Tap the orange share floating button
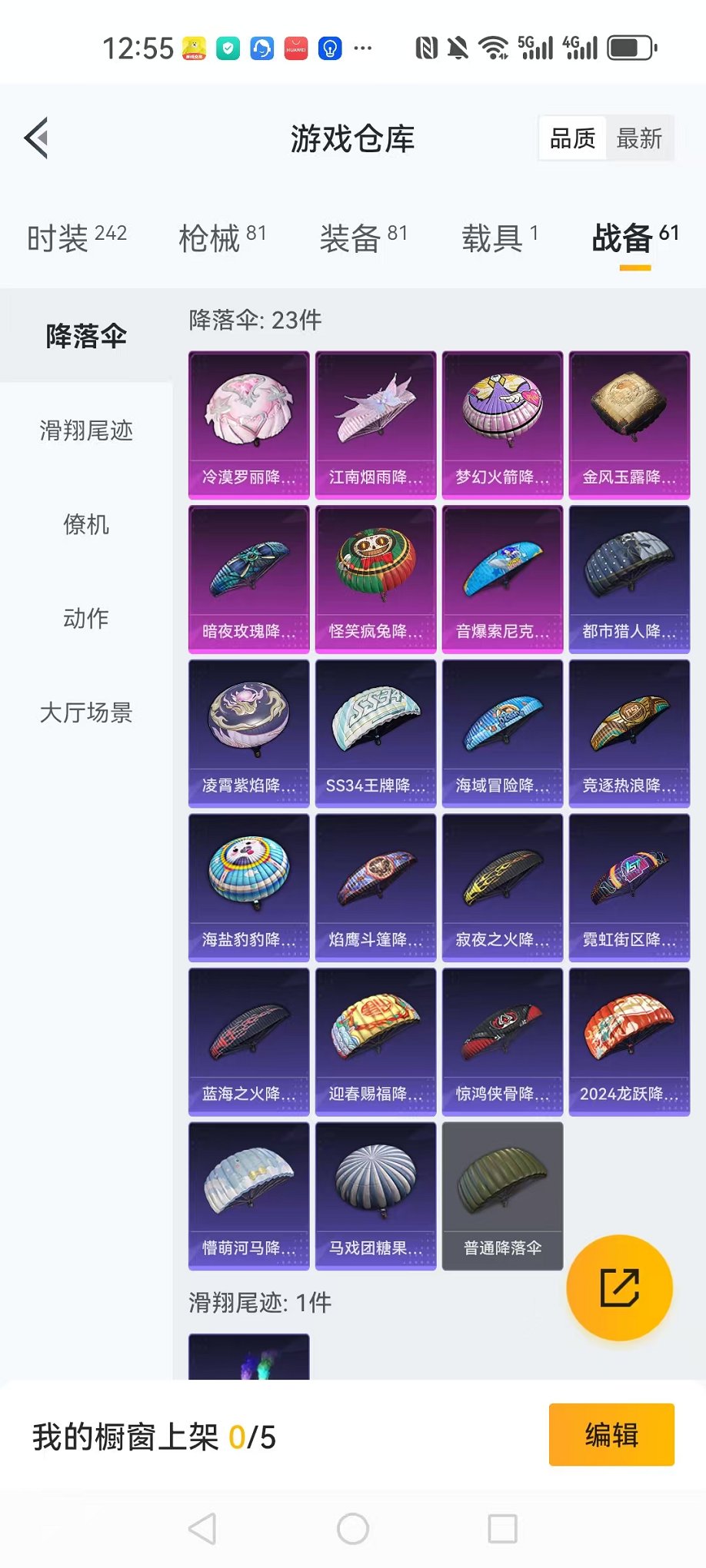This screenshot has height=1568, width=706. click(x=619, y=1287)
